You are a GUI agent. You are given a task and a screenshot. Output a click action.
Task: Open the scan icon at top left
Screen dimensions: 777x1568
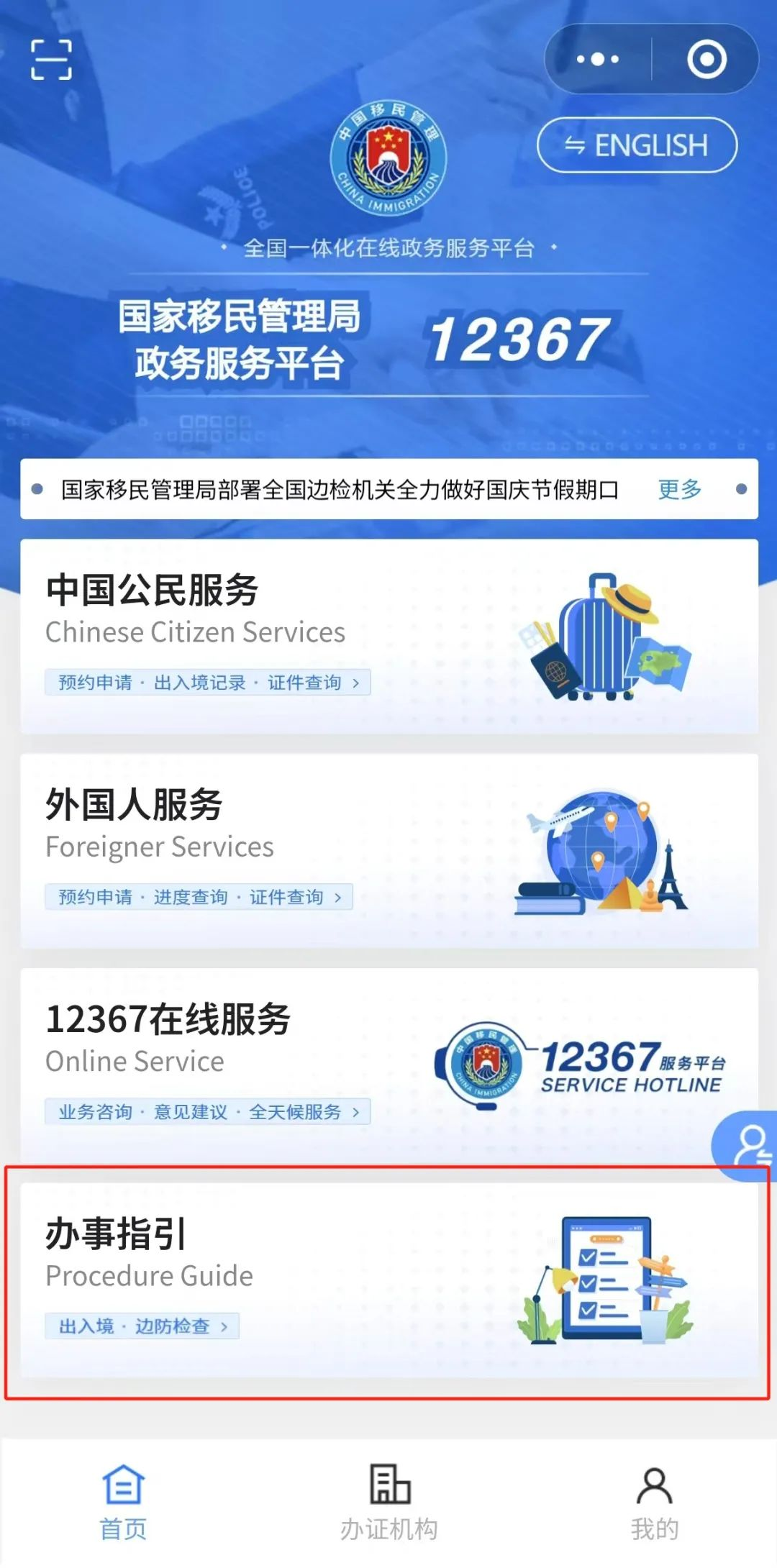51,59
